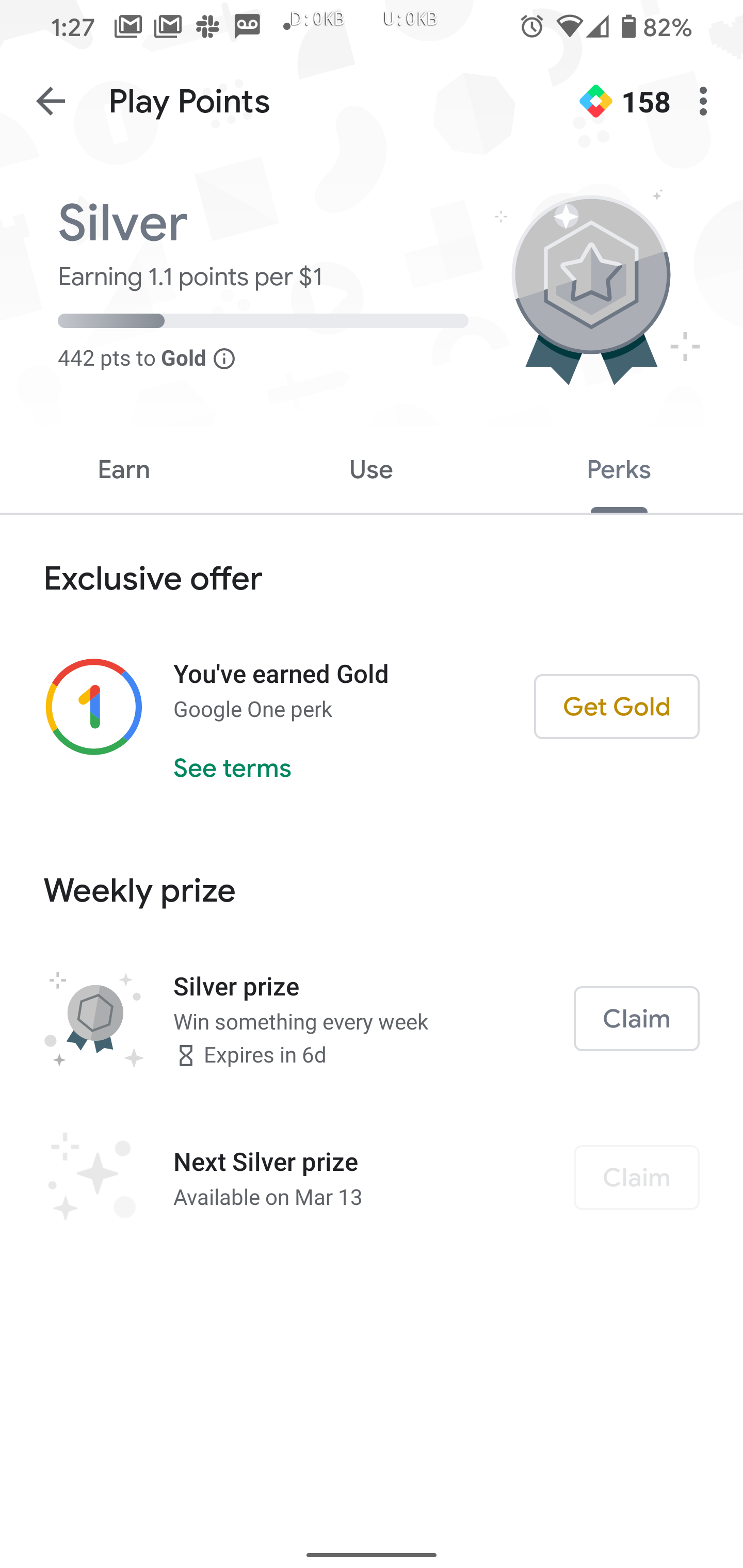The image size is (743, 1568).
Task: Tap the hourglass icon next to Expires in 6d
Action: click(x=186, y=1055)
